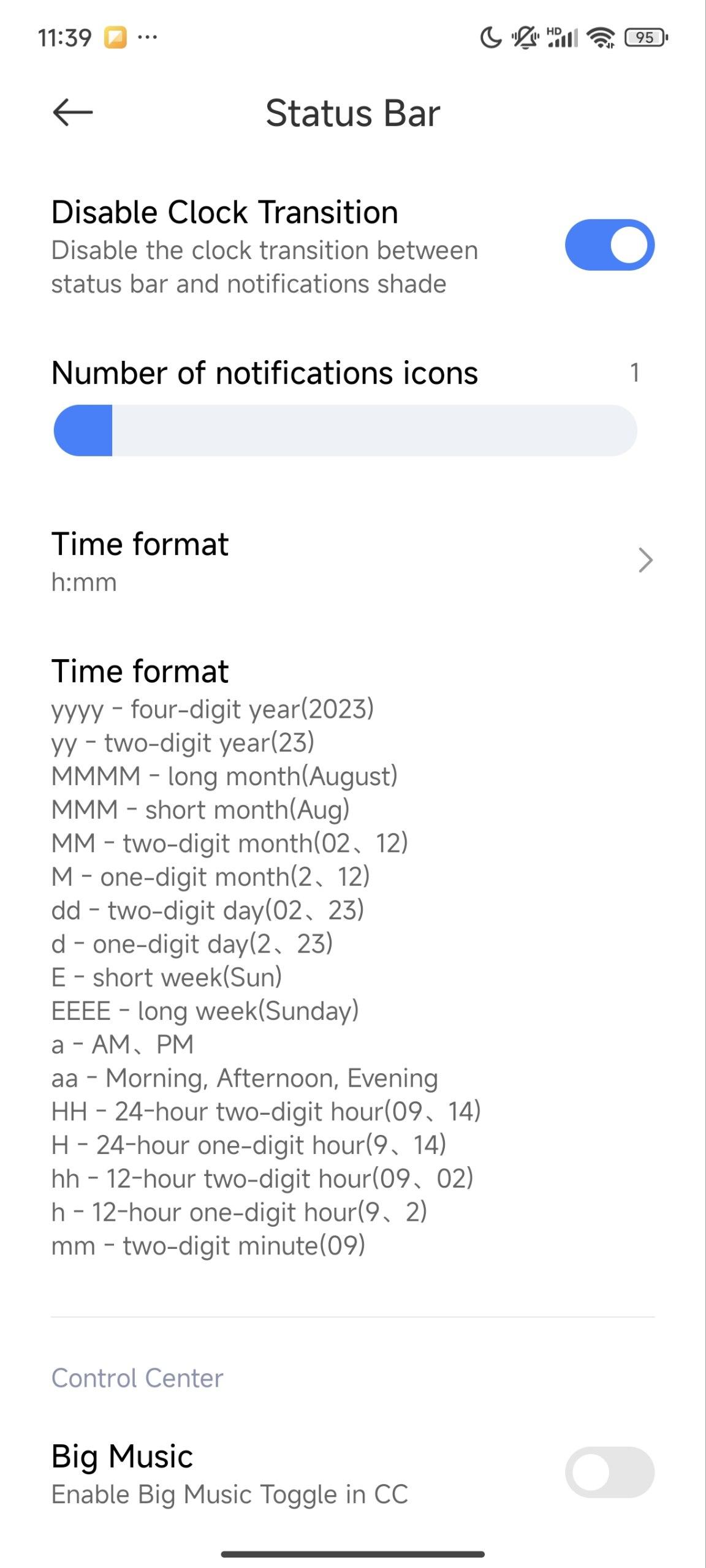Image resolution: width=706 pixels, height=1568 pixels.
Task: Tap the notifications icons number slider
Action: click(x=346, y=431)
